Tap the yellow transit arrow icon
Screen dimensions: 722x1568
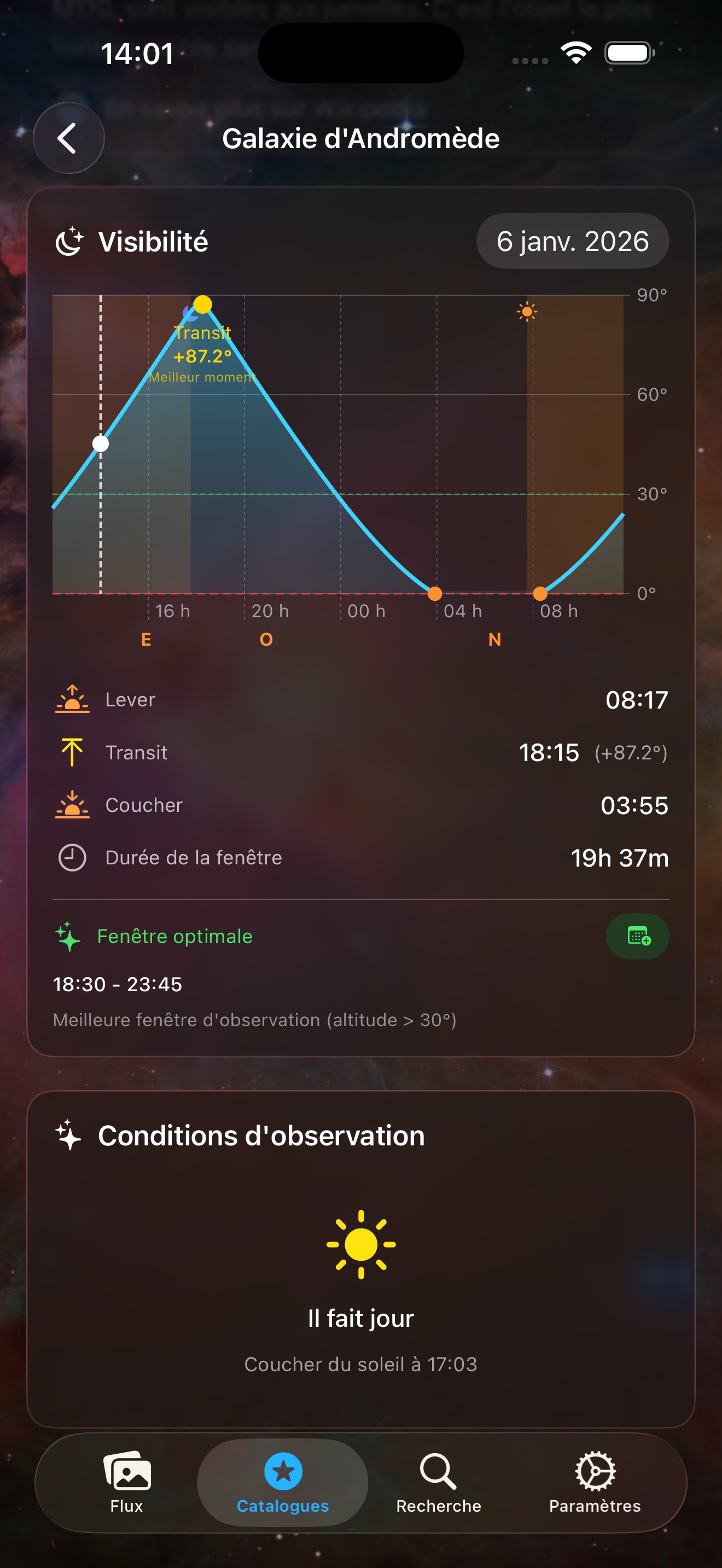tap(71, 752)
